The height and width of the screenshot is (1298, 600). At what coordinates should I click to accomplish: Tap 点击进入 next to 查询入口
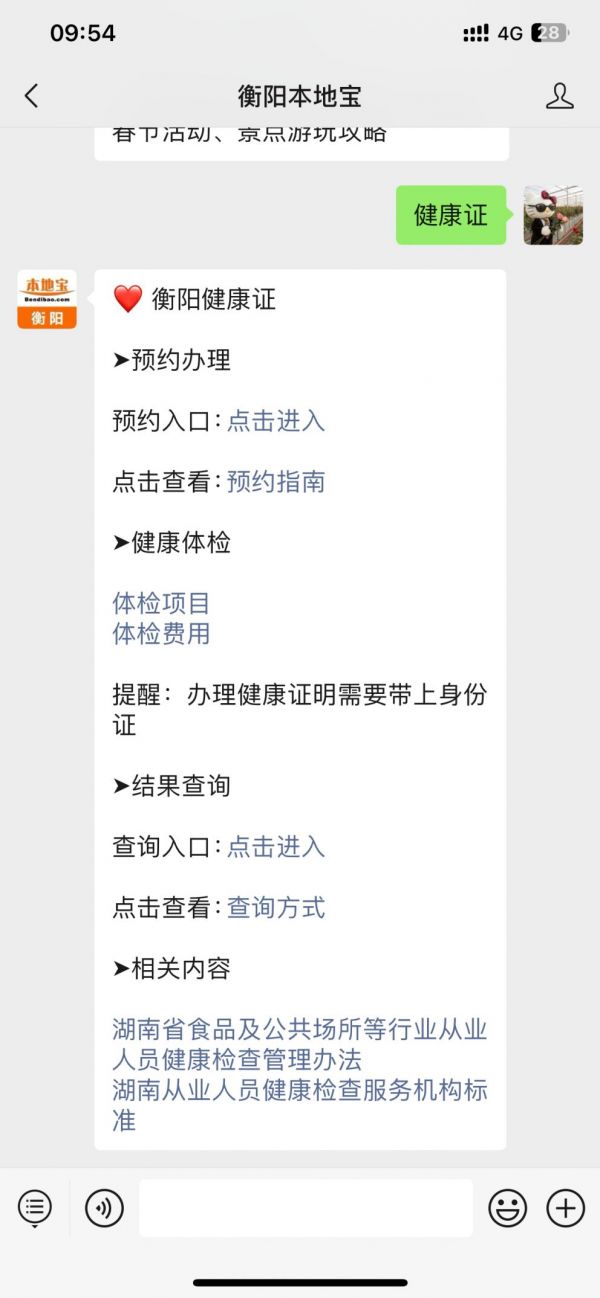point(276,847)
